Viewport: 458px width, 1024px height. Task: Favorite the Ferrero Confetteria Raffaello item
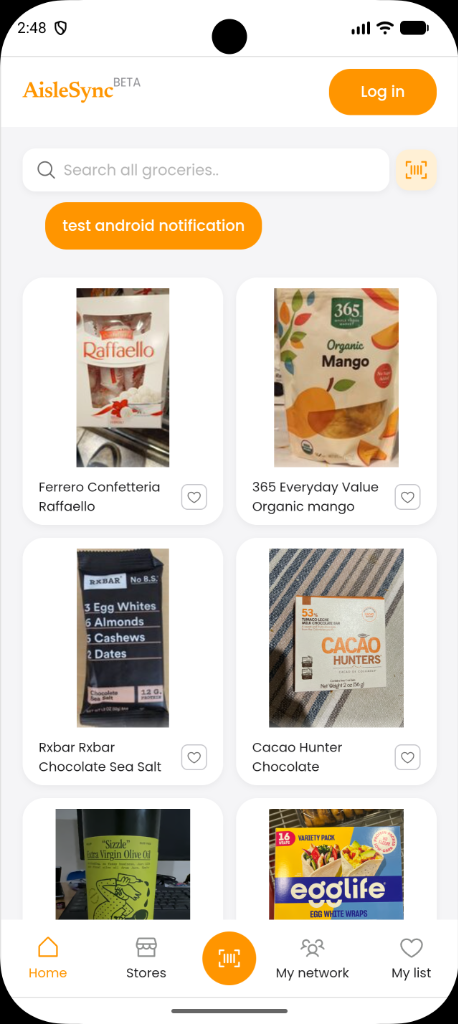click(194, 497)
